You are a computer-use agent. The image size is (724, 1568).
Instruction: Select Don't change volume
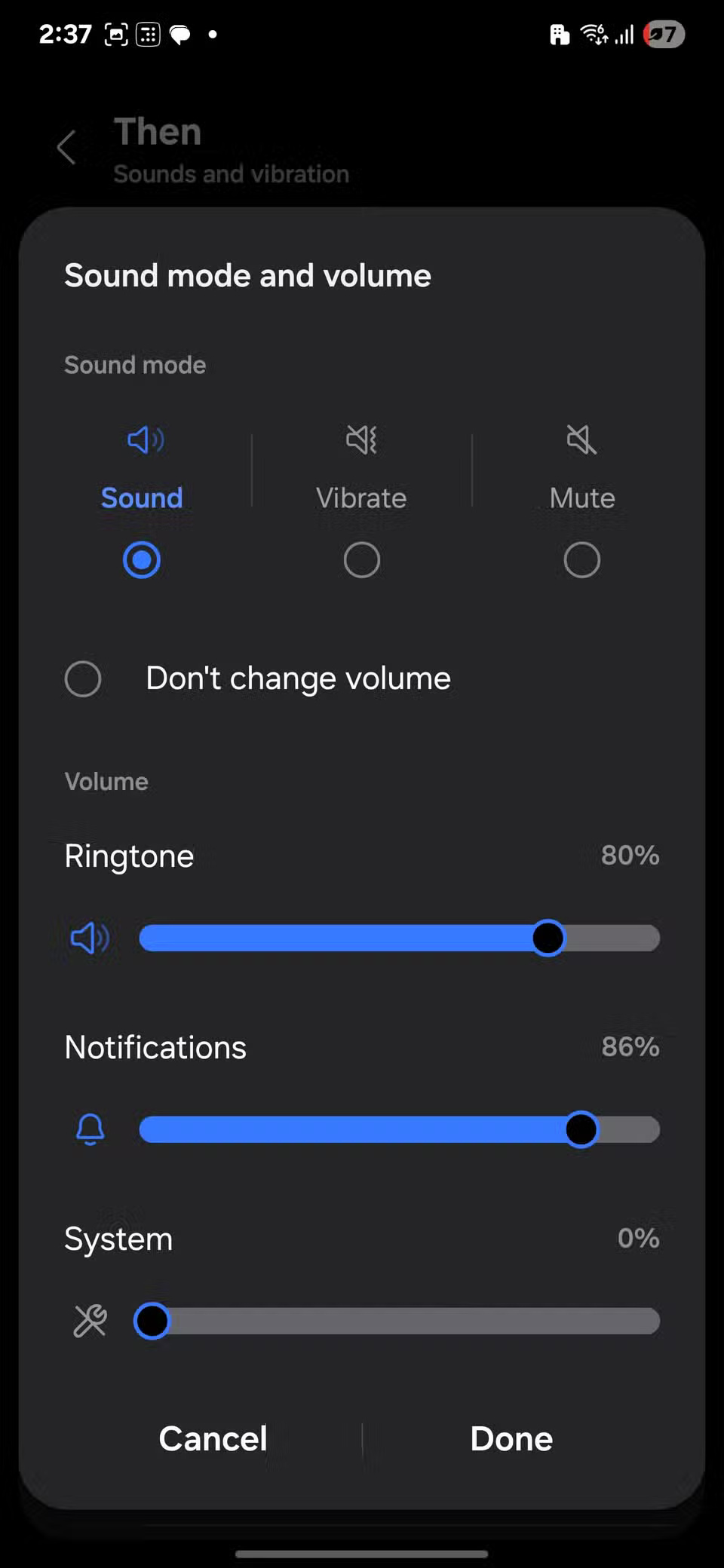tap(83, 678)
